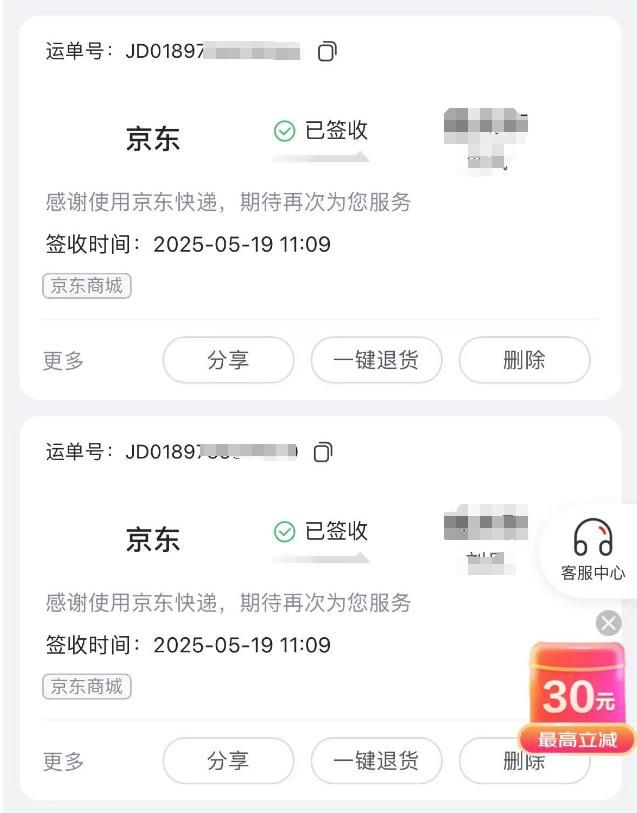
Task: Open 更多 options on the first shipment card
Action: click(x=63, y=360)
